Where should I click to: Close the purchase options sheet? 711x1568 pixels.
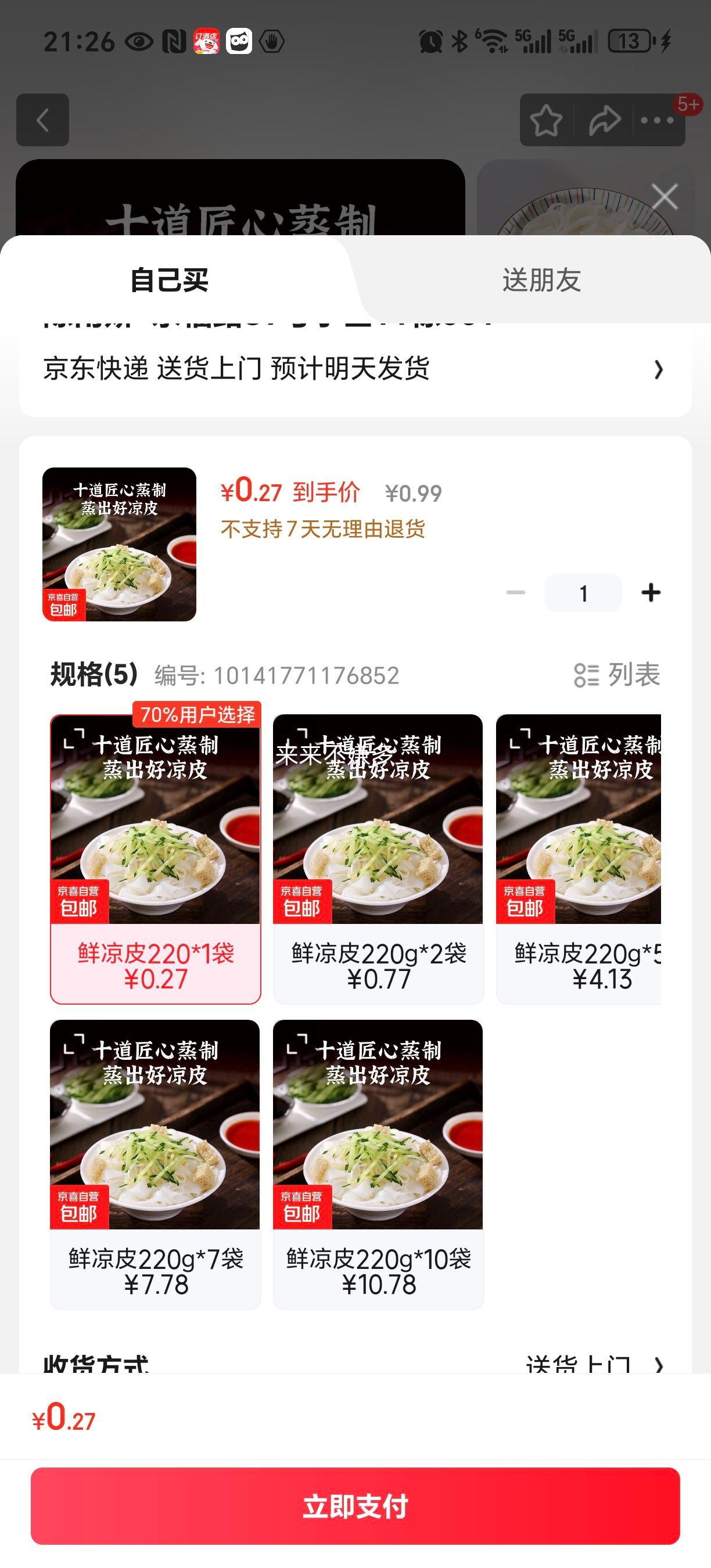point(663,197)
